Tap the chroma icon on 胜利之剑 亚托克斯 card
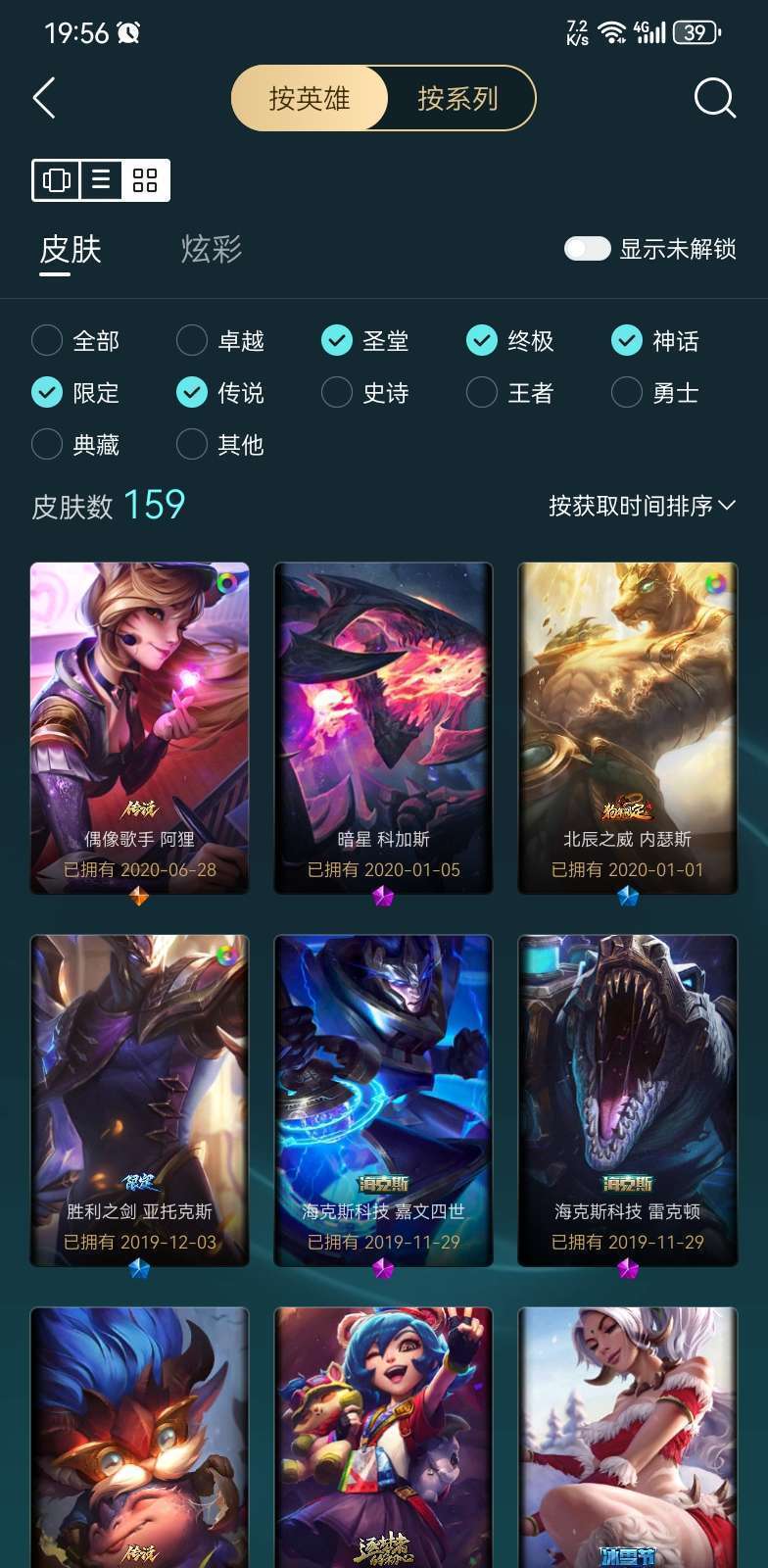 pyautogui.click(x=228, y=955)
